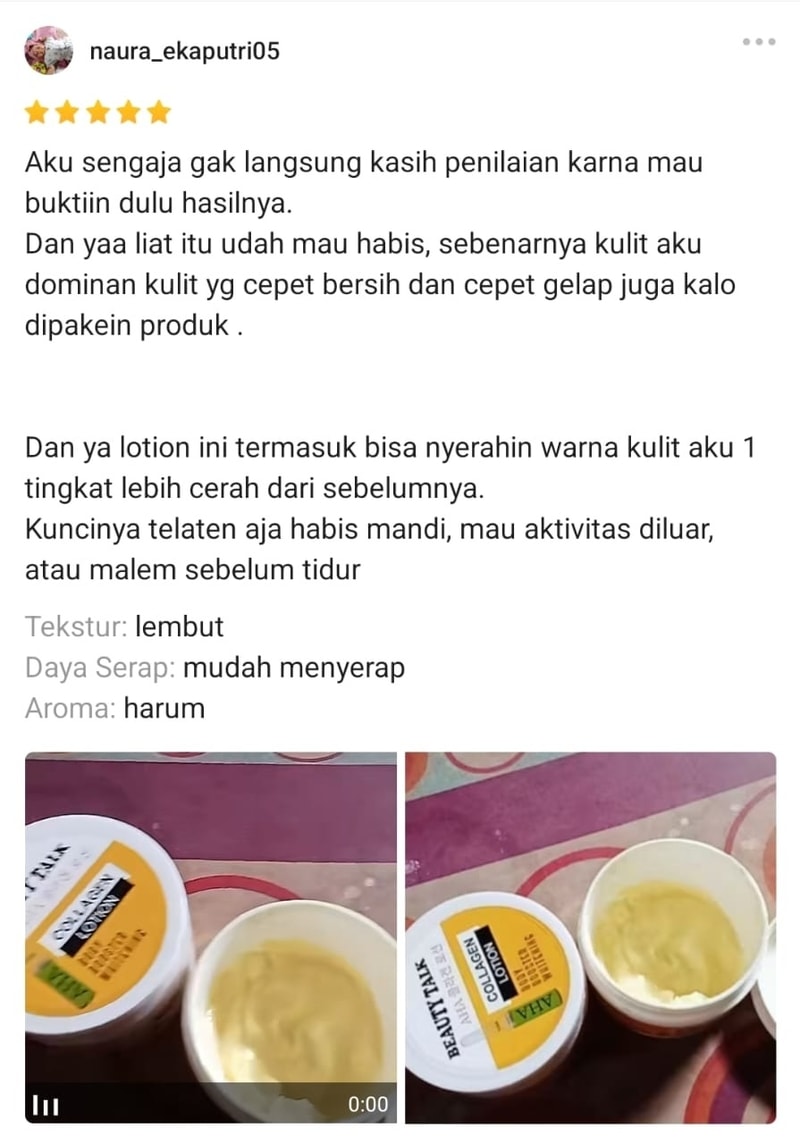Open the review photo showing Beauty Talk lid
The height and width of the screenshot is (1144, 800).
(x=590, y=937)
